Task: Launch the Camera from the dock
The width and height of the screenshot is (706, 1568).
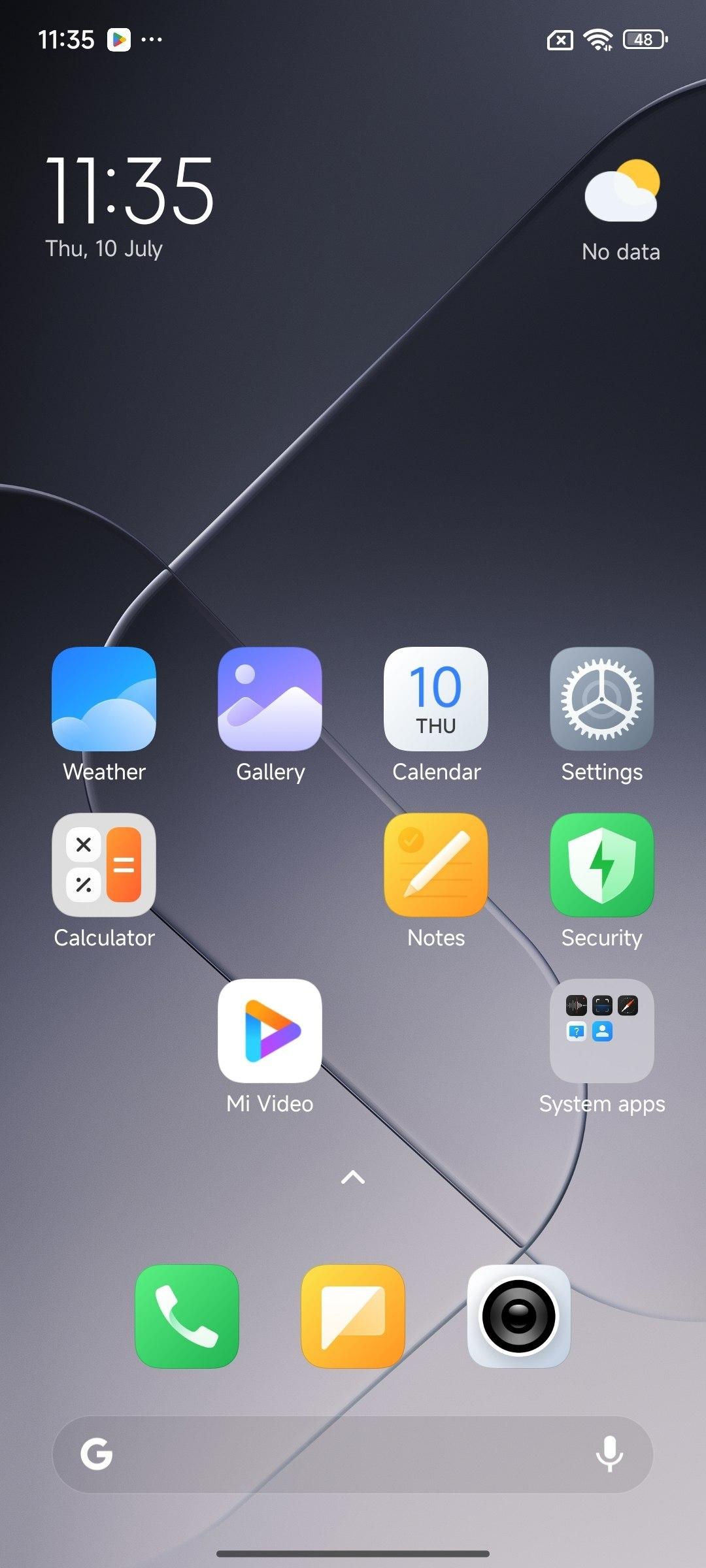Action: tap(519, 1316)
